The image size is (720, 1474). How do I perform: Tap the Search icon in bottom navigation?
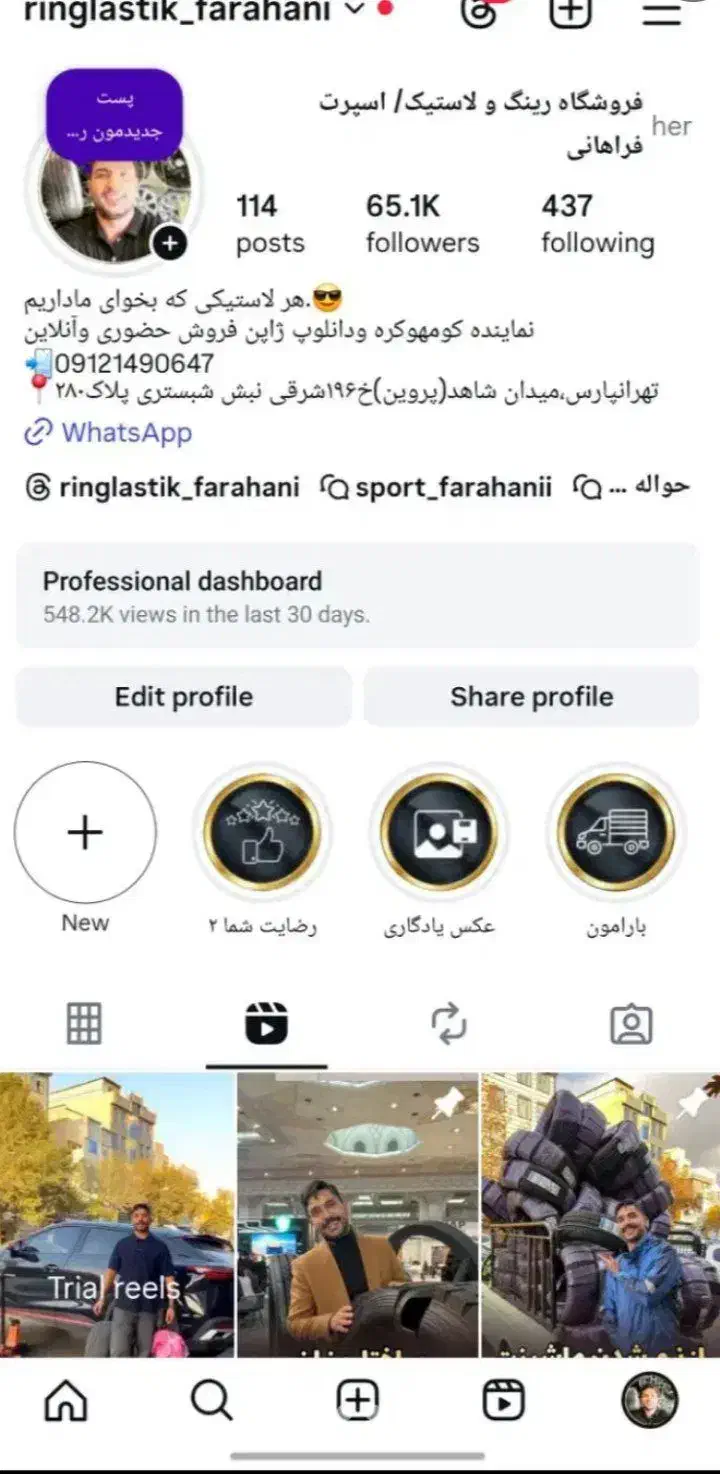coord(212,1400)
